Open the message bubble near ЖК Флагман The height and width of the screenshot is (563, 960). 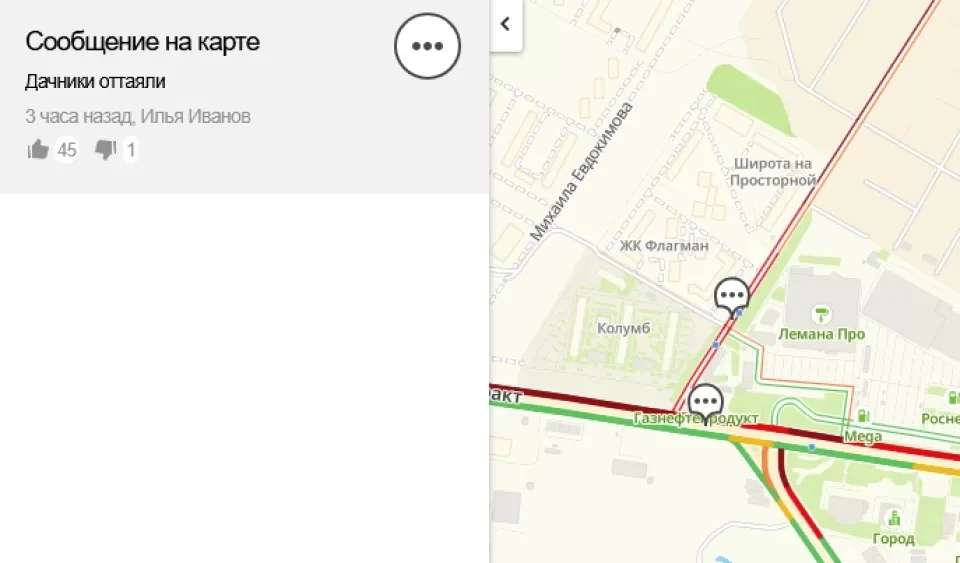[x=732, y=295]
